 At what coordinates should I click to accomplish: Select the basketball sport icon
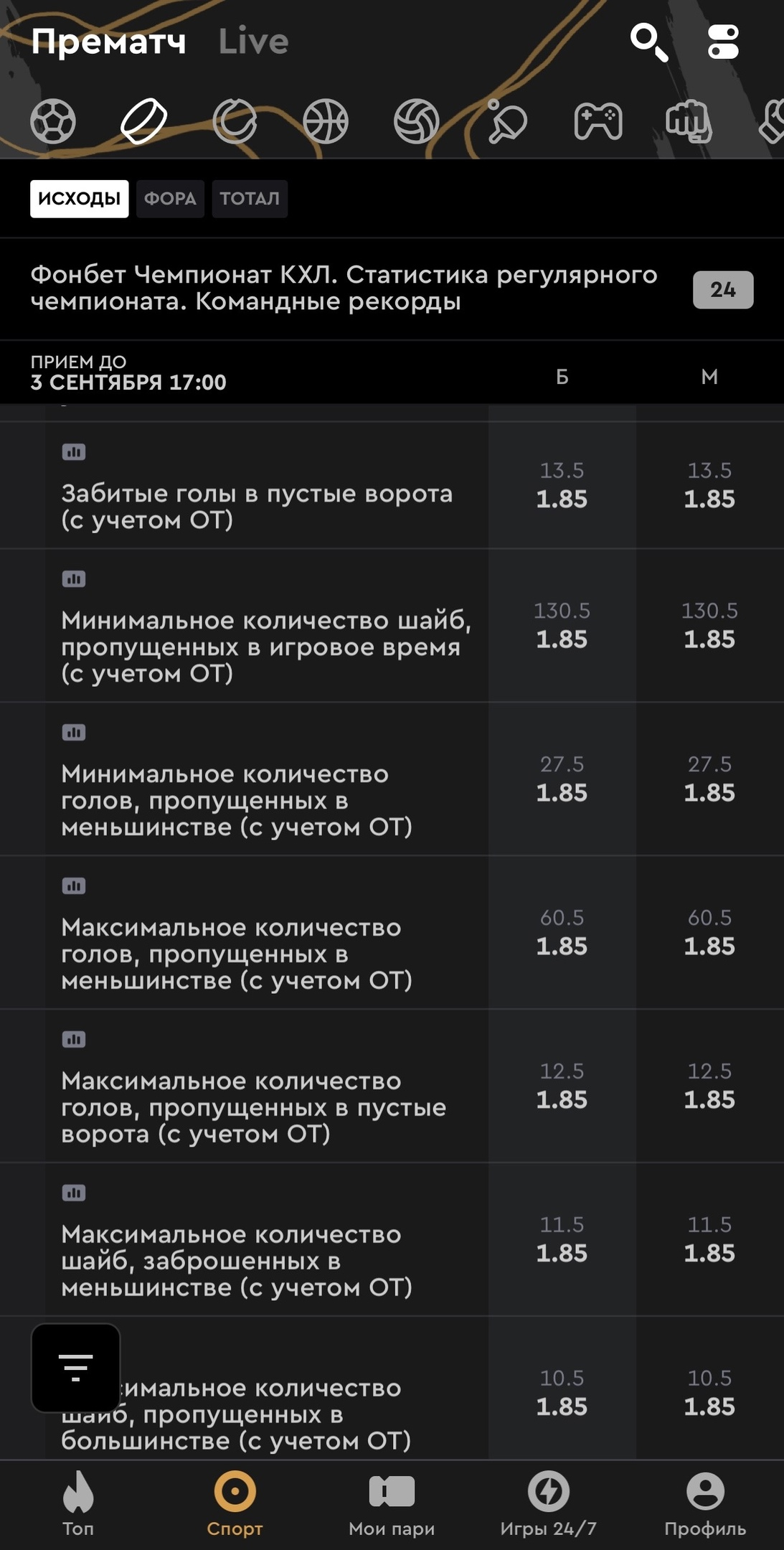pos(326,121)
